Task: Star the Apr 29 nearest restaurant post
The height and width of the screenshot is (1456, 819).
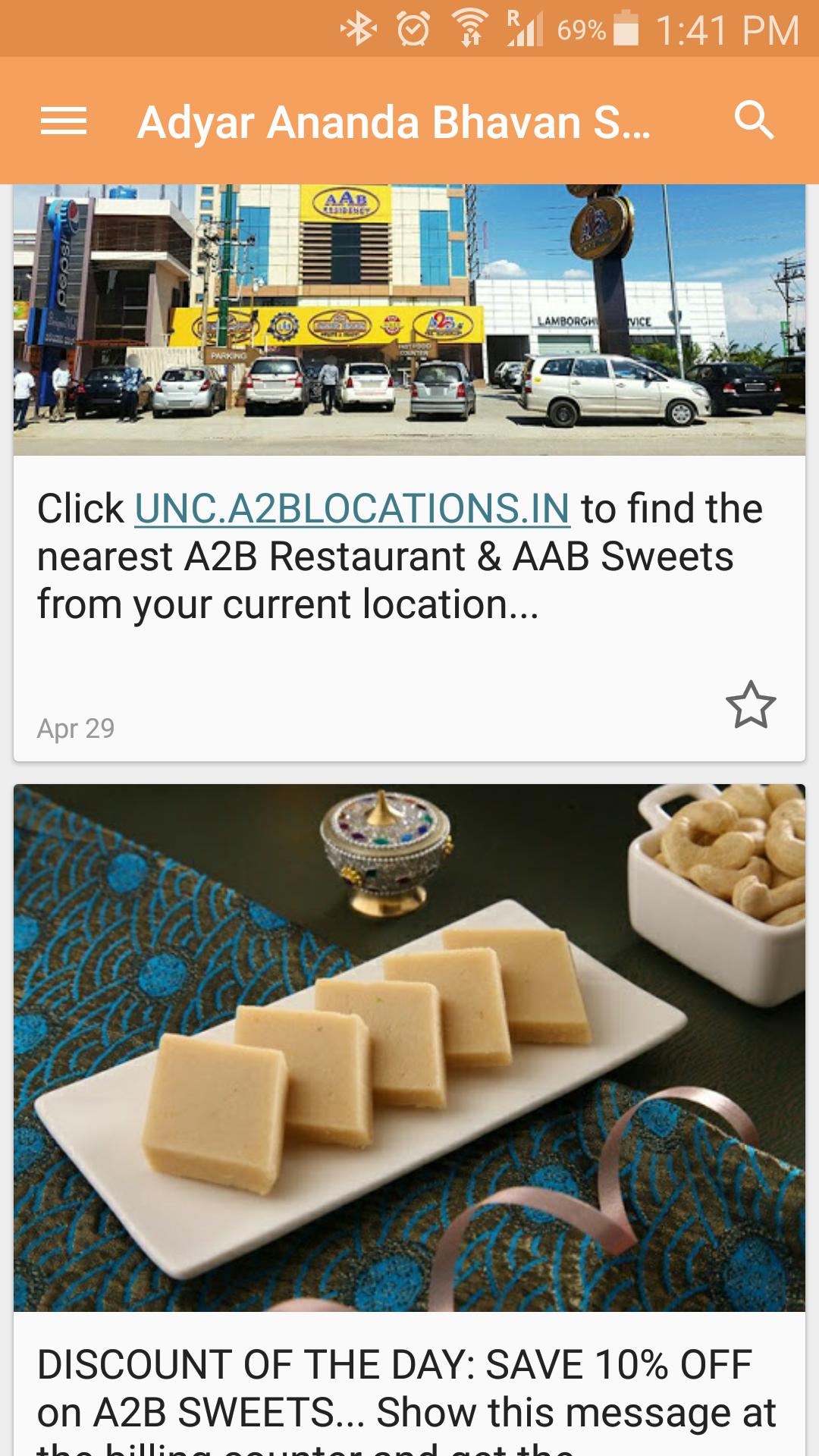Action: click(x=751, y=705)
